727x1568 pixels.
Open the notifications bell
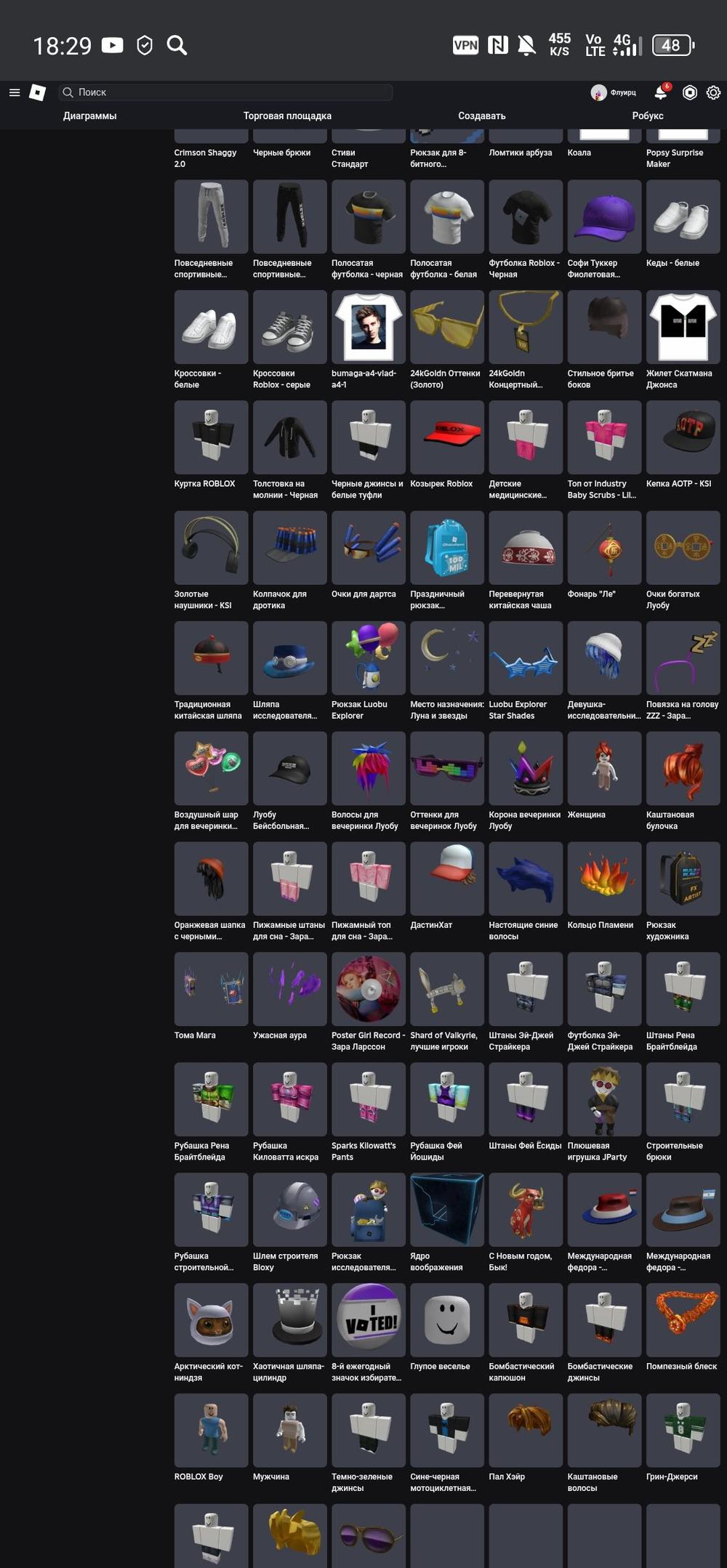661,92
